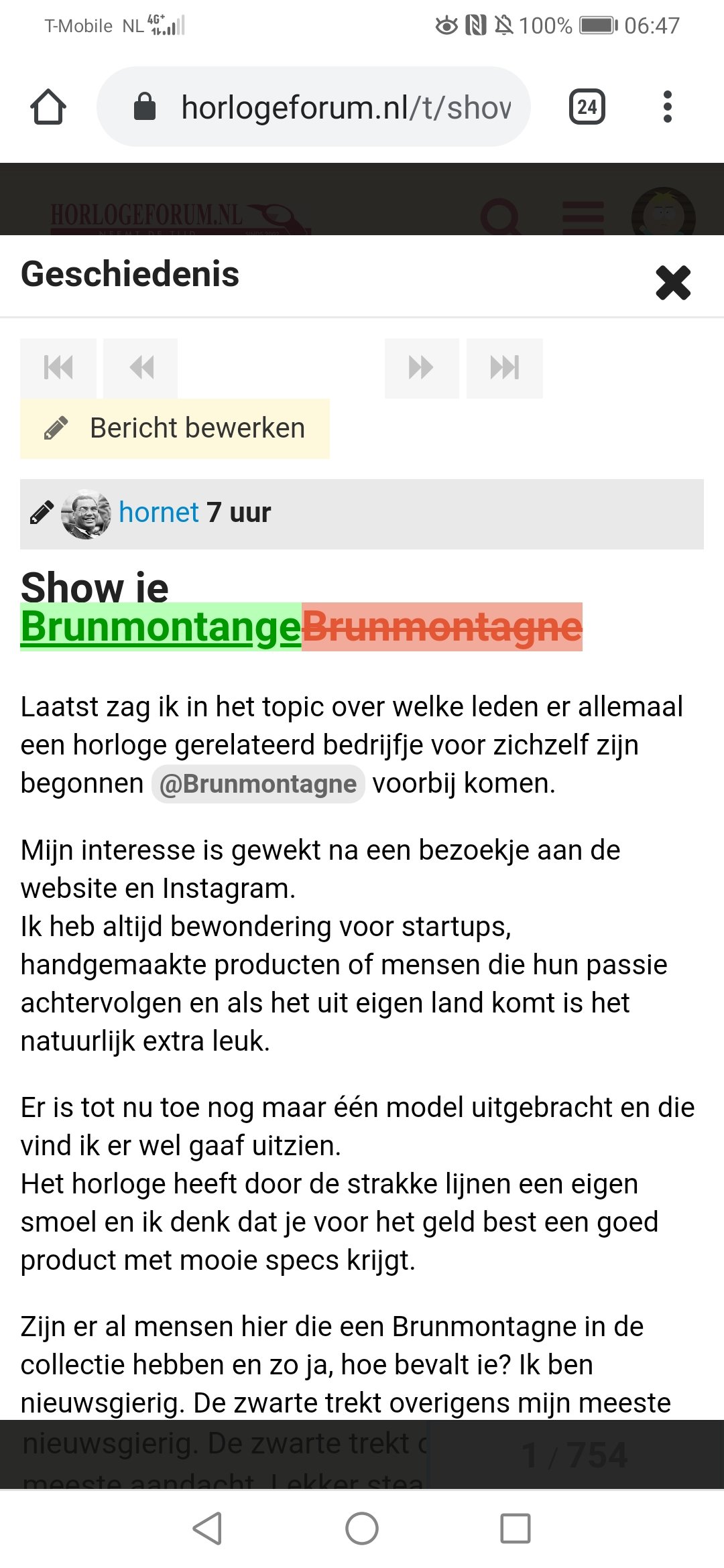Open hornet's user profile
The height and width of the screenshot is (1568, 724).
(159, 513)
